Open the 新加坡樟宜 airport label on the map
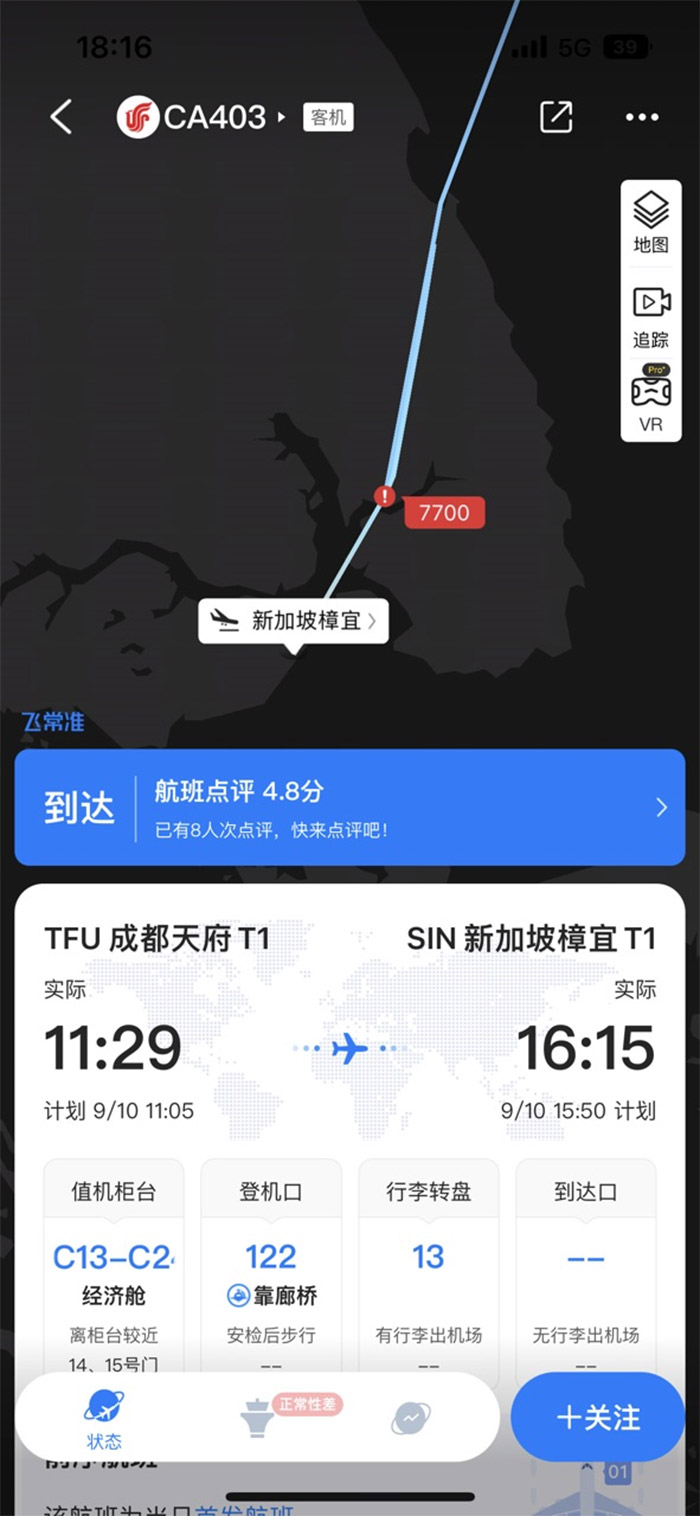 [x=293, y=621]
